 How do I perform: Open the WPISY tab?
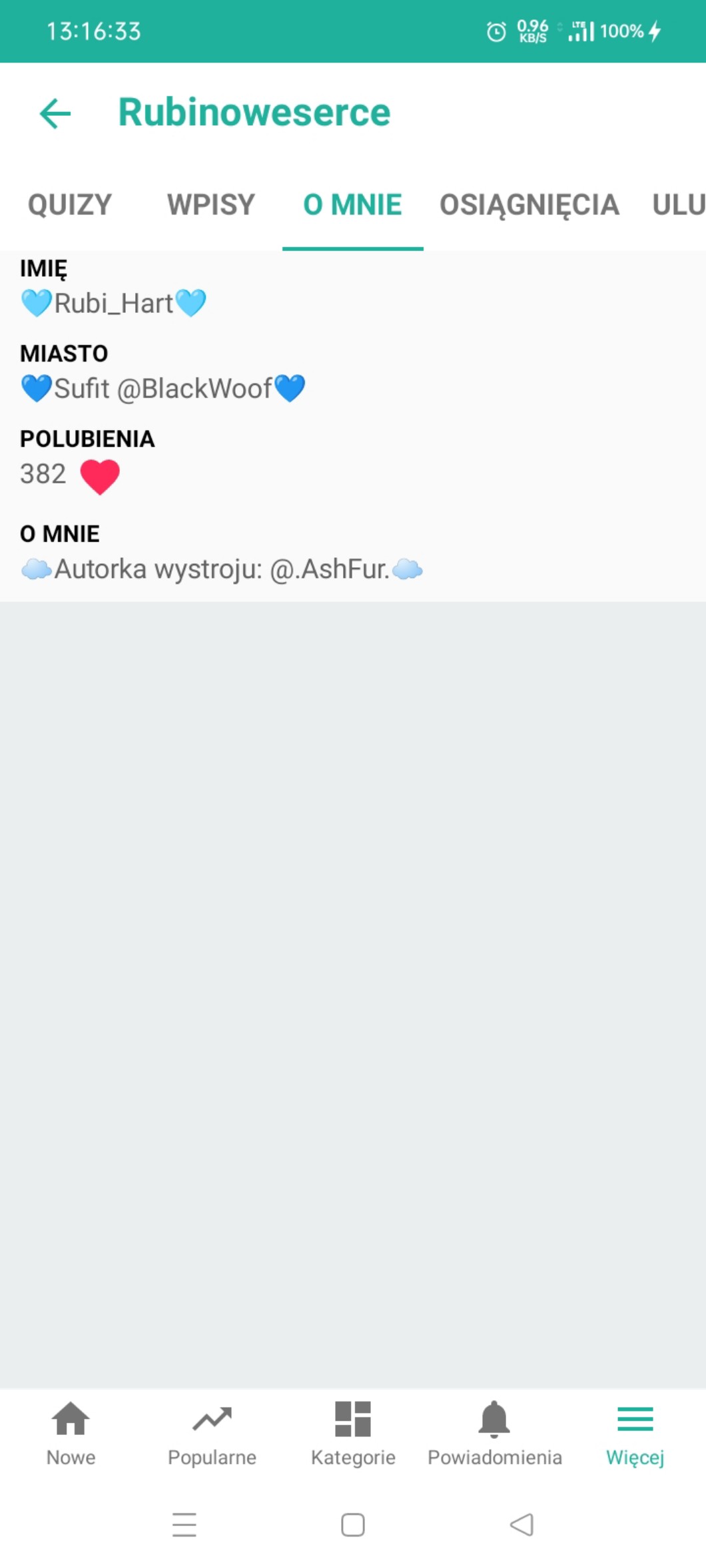click(x=211, y=204)
